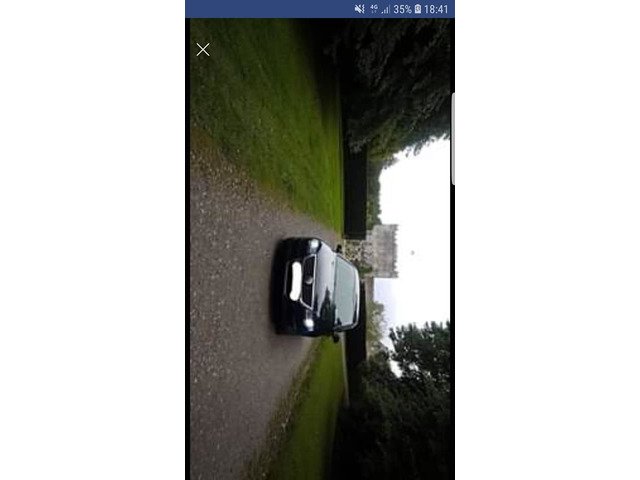Close the full-screen photo viewer
This screenshot has height=480, width=640.
203,49
